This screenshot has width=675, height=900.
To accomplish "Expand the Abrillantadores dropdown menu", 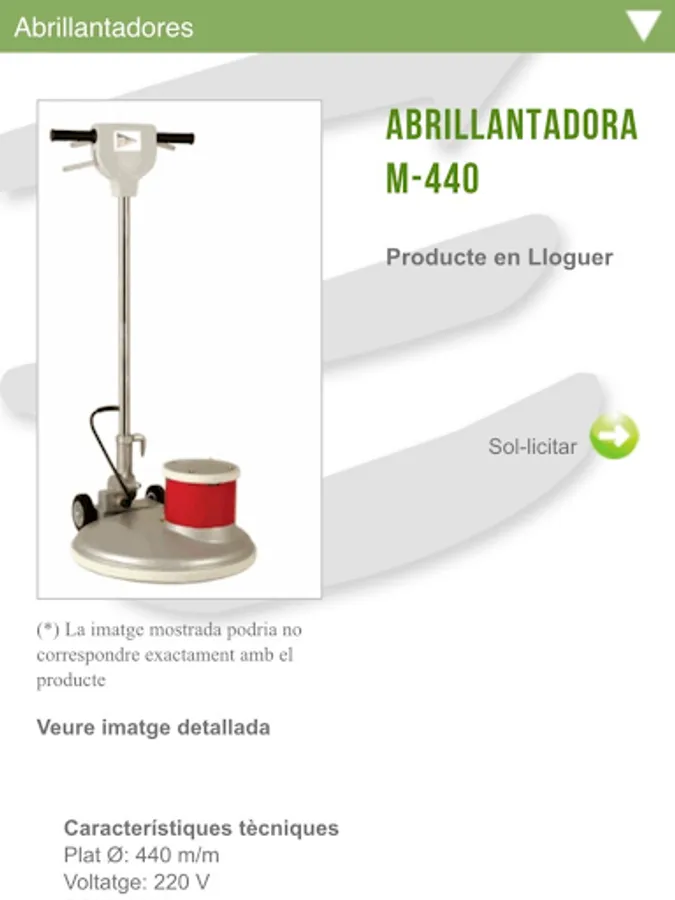I will point(645,25).
